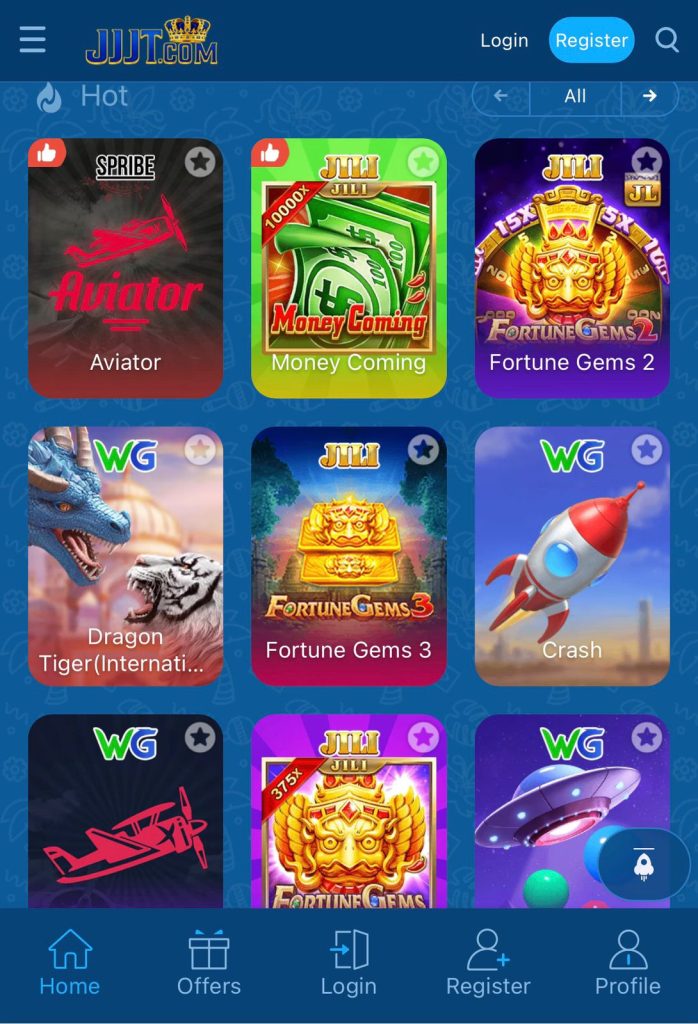The width and height of the screenshot is (698, 1024).
Task: Launch Fortune Gems 2
Action: point(572,270)
